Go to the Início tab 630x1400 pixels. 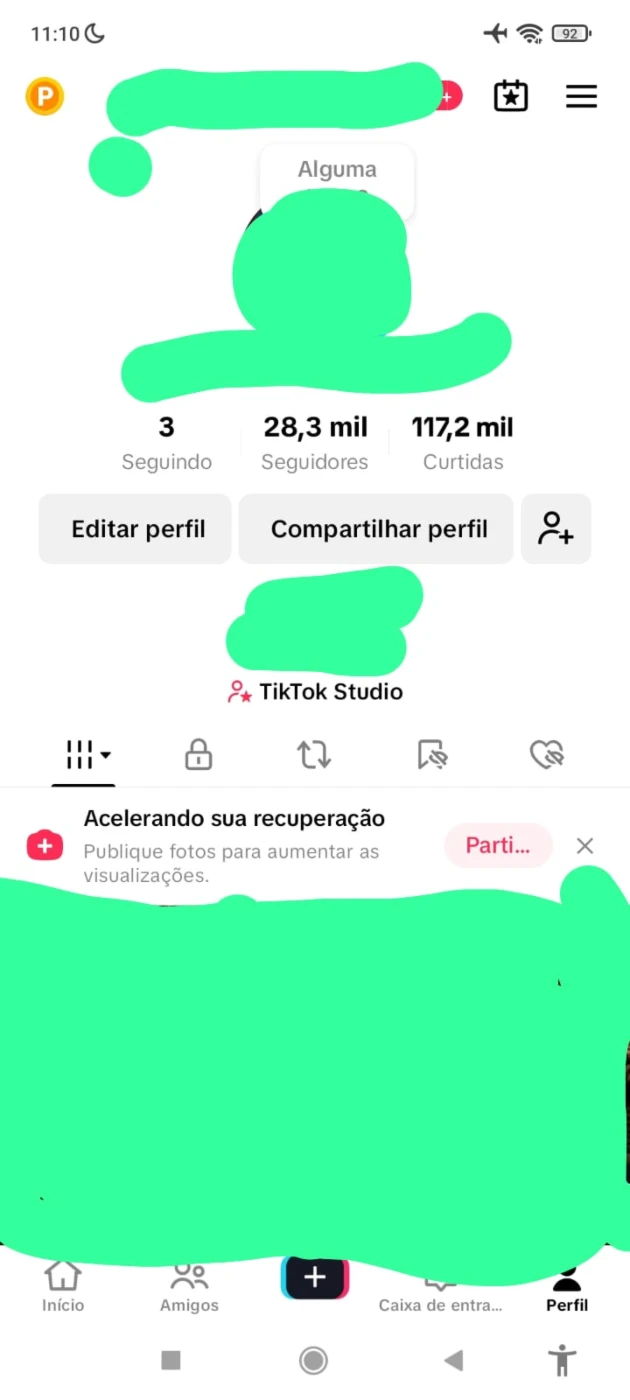[63, 1287]
